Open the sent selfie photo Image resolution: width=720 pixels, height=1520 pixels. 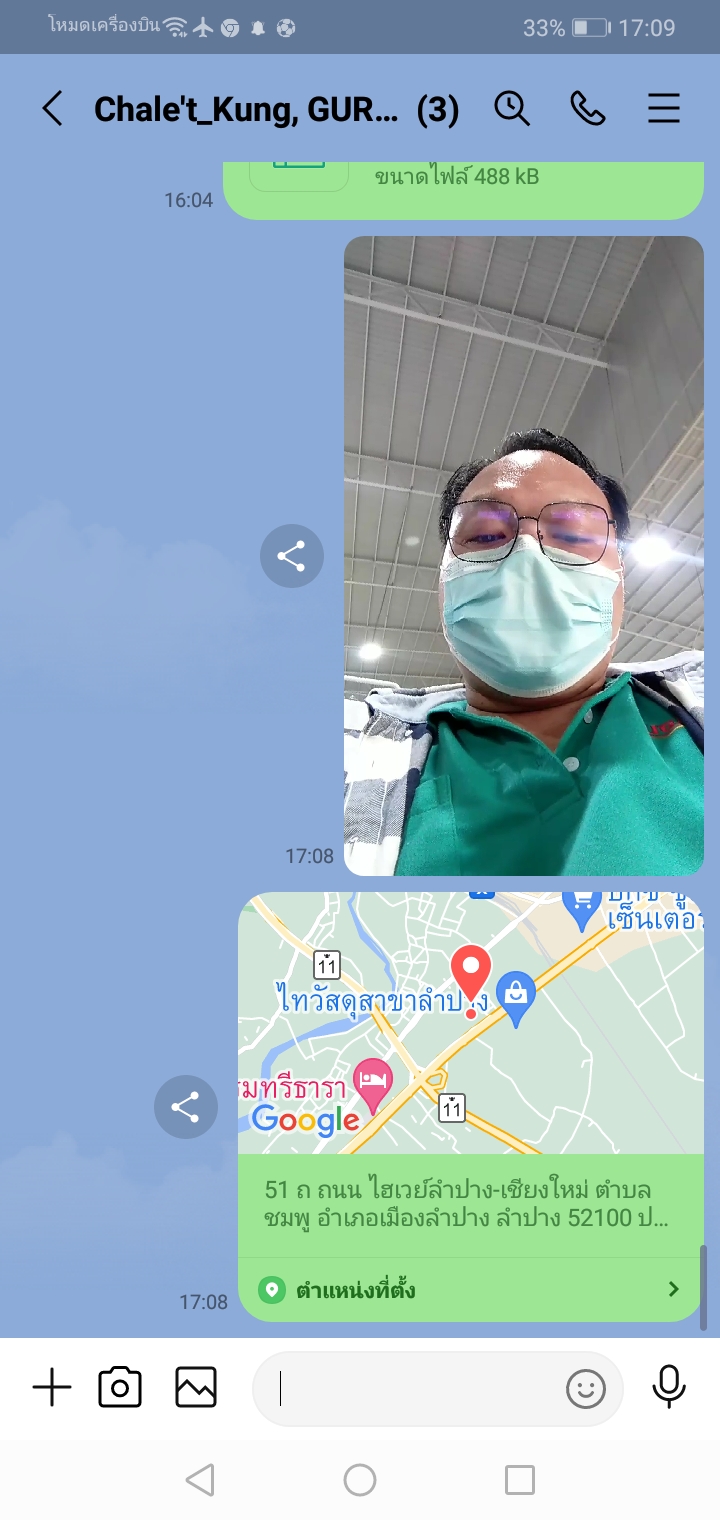coord(524,556)
